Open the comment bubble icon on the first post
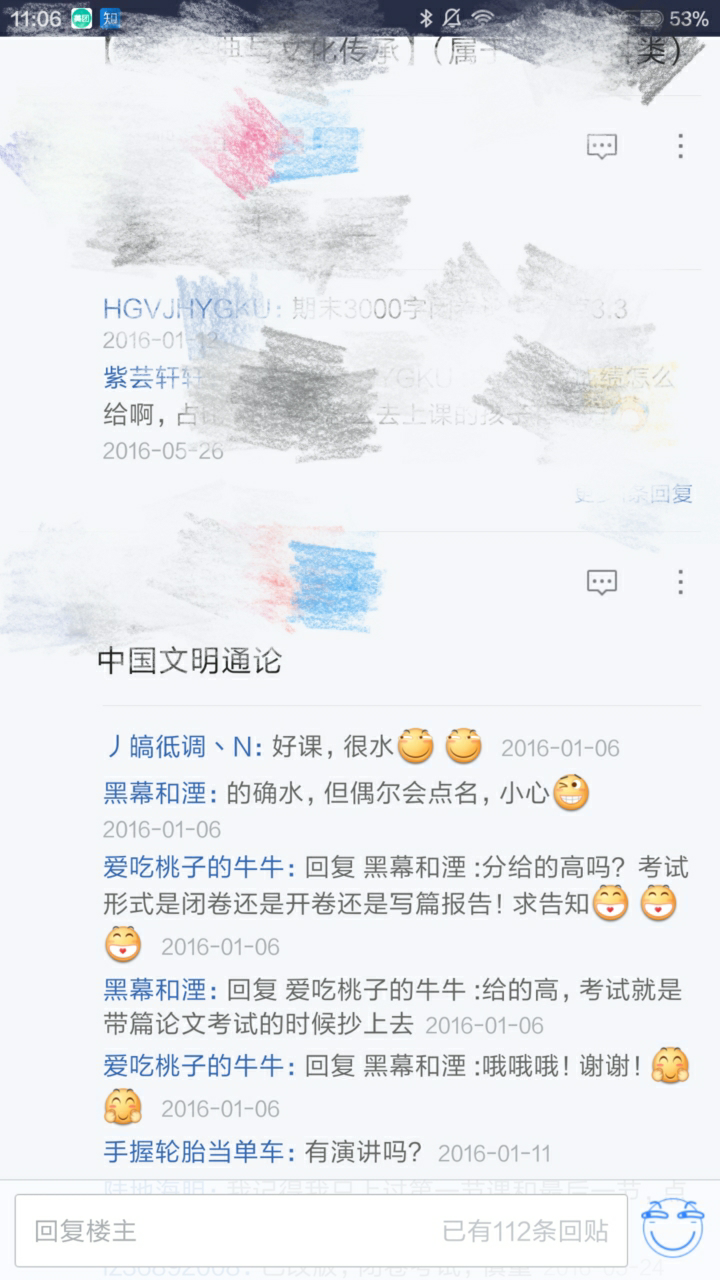720x1280 pixels. [603, 146]
